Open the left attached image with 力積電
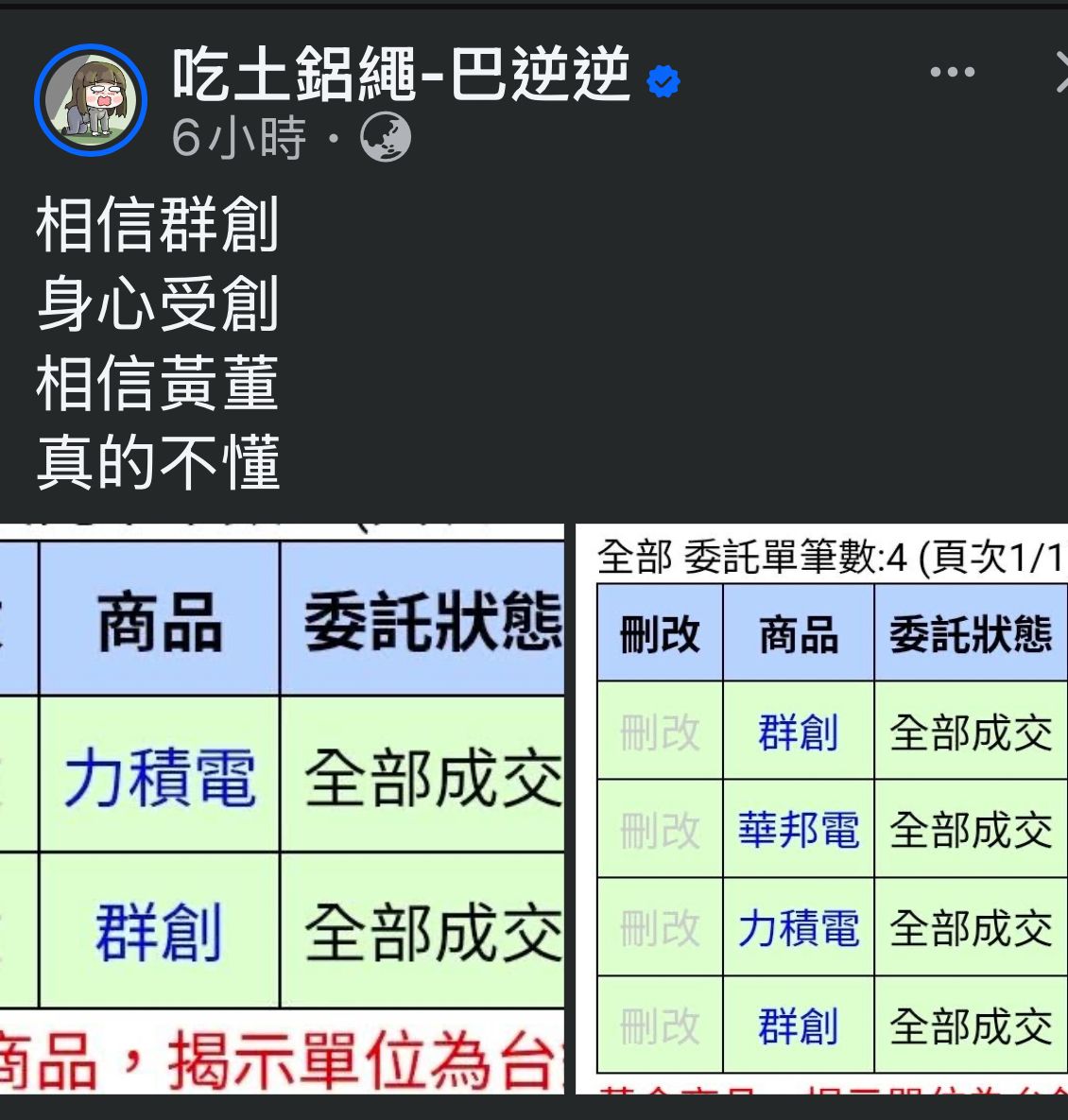This screenshot has width=1068, height=1120. 283,808
